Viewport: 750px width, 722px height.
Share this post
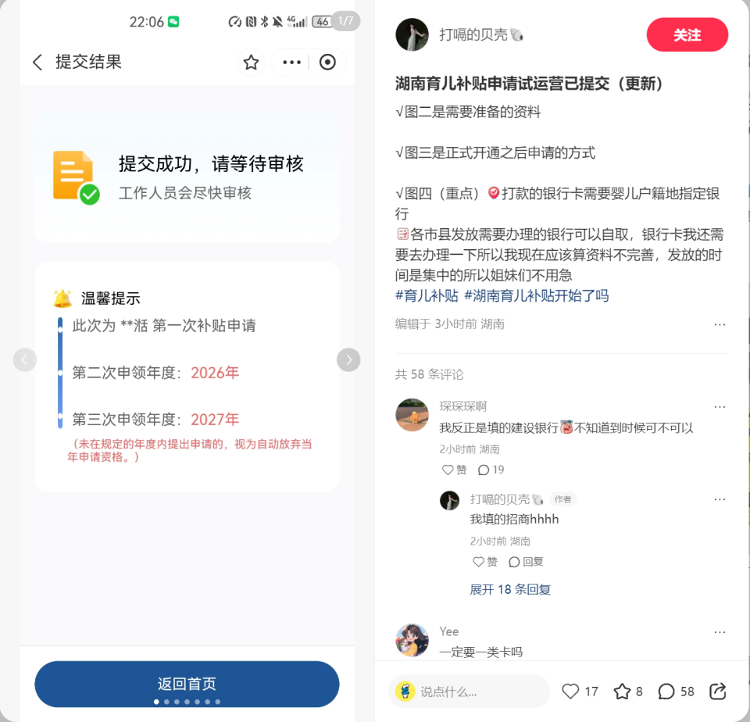[717, 691]
